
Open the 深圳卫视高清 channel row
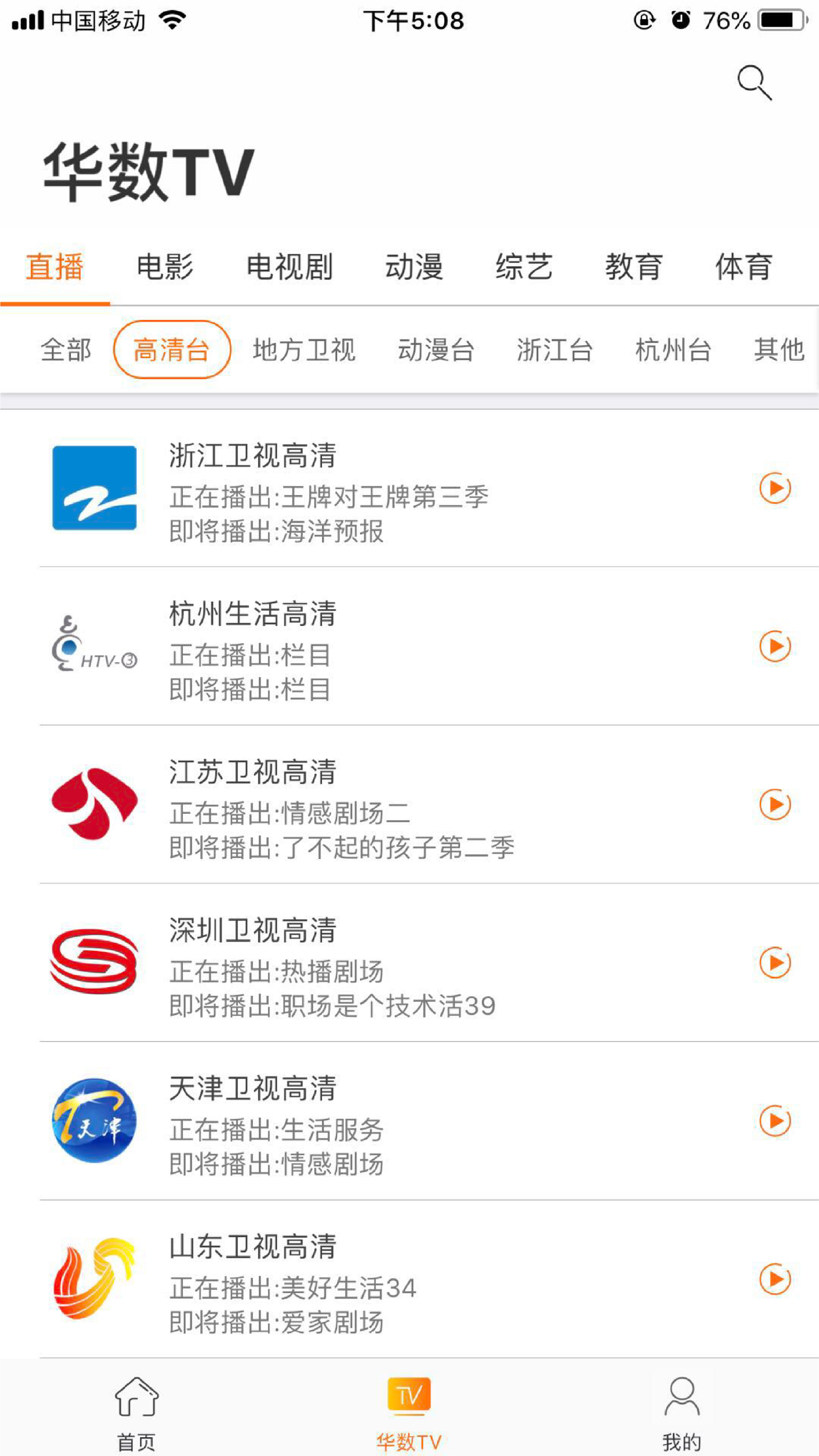click(396, 963)
